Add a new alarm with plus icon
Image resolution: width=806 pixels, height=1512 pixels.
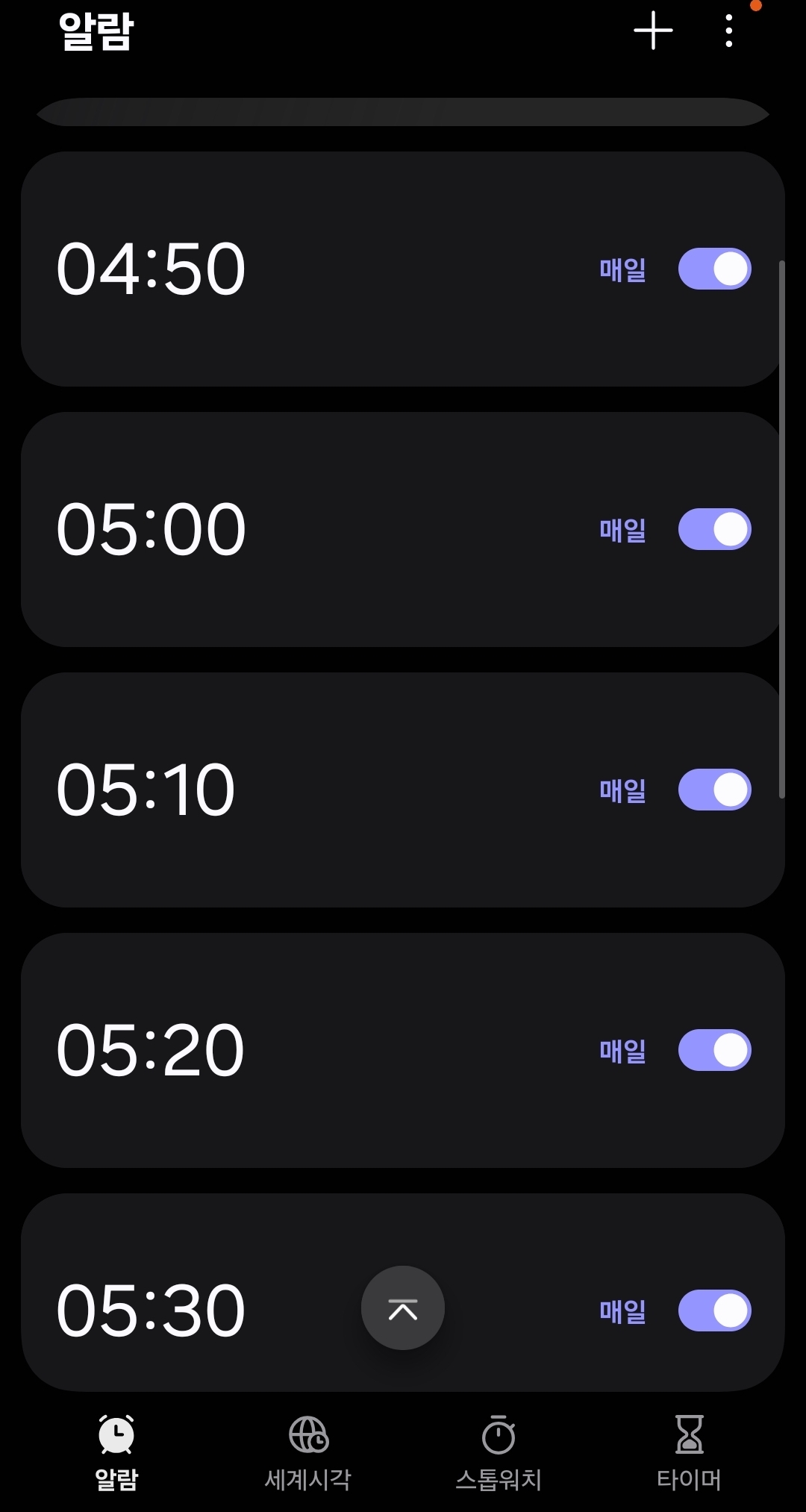[x=653, y=31]
